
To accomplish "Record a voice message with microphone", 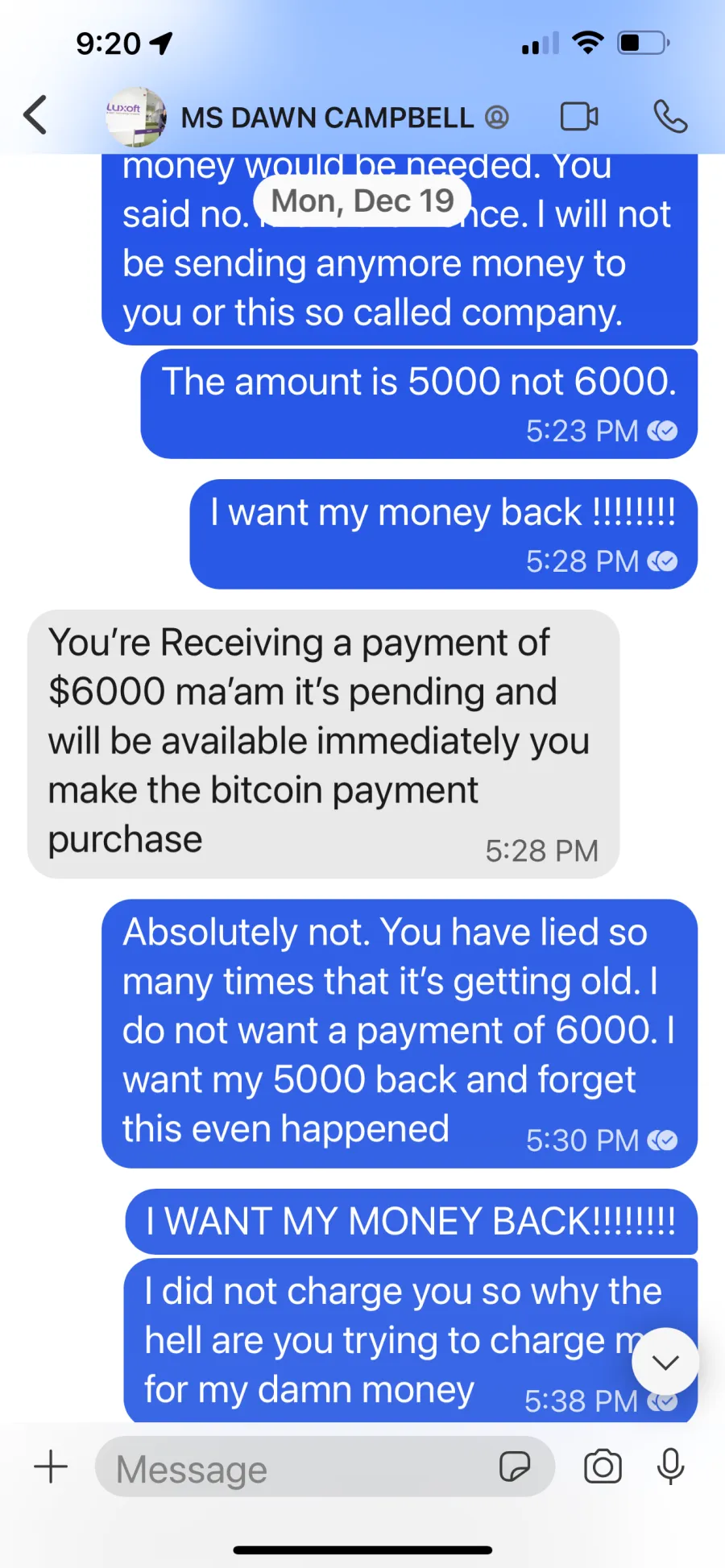I will [670, 1467].
